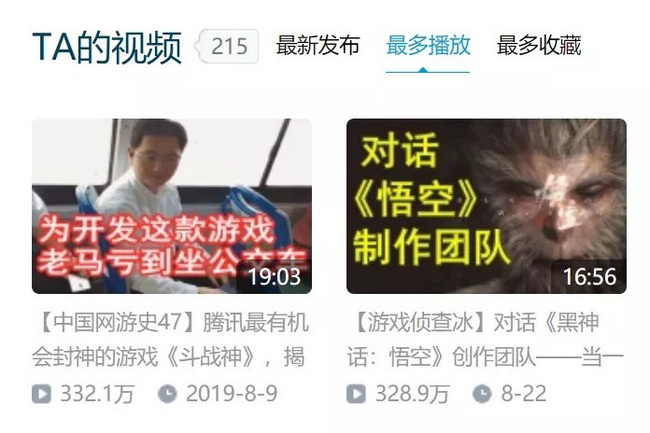Open the 【中国网游史47】 video title link
Image resolution: width=650 pixels, height=433 pixels.
tap(171, 339)
